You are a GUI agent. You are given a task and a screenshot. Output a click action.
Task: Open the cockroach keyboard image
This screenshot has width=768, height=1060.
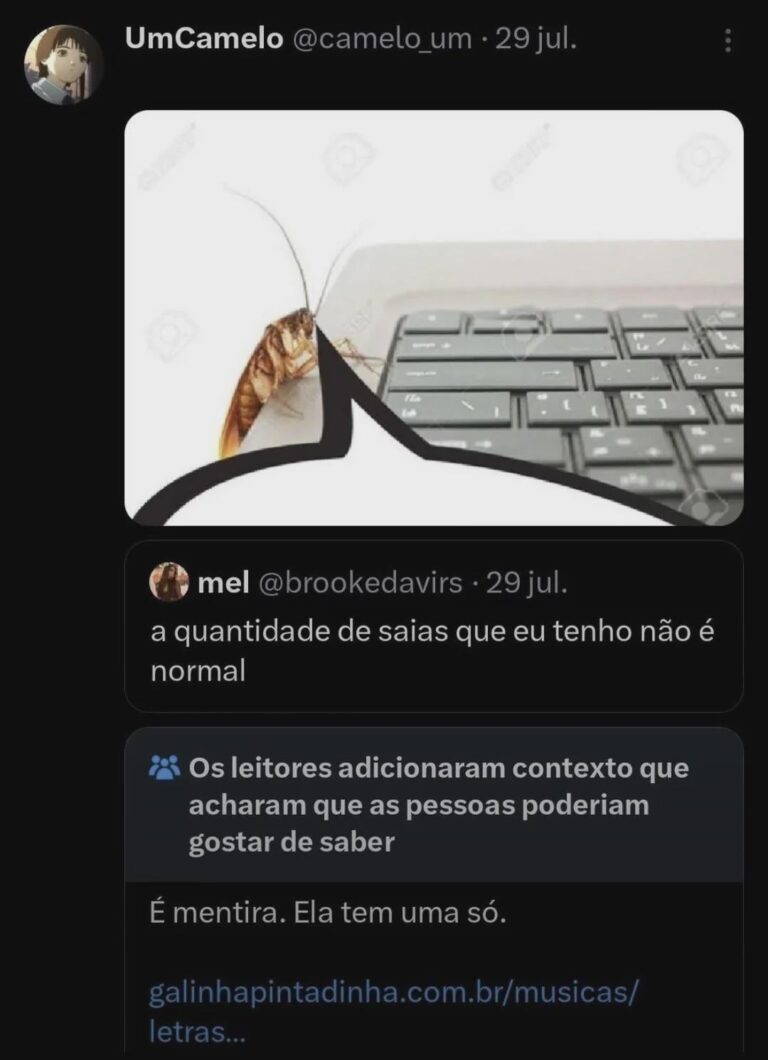[433, 317]
